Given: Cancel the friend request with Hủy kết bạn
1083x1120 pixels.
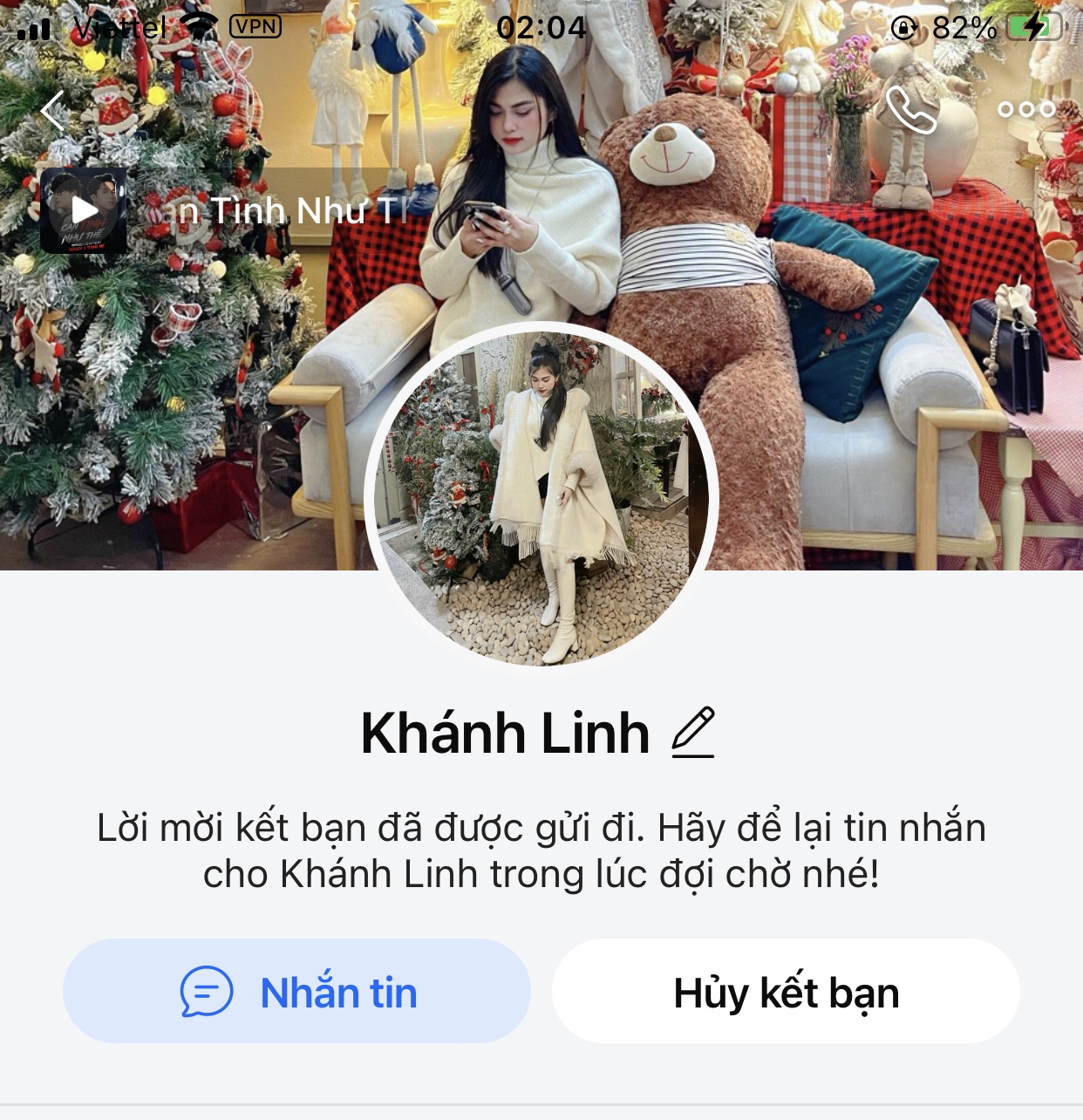Looking at the screenshot, I should [x=786, y=992].
